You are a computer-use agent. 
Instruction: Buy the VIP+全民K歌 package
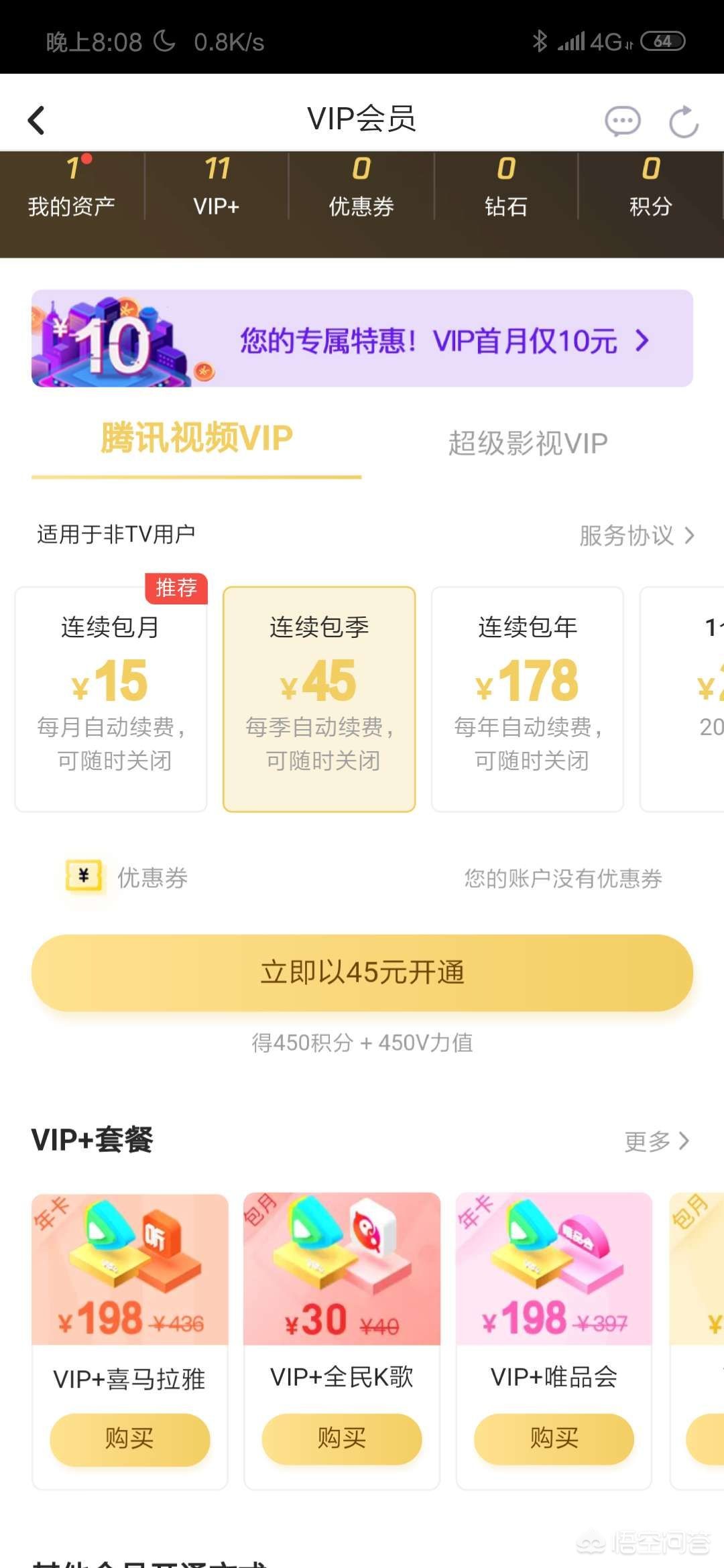point(342,1439)
